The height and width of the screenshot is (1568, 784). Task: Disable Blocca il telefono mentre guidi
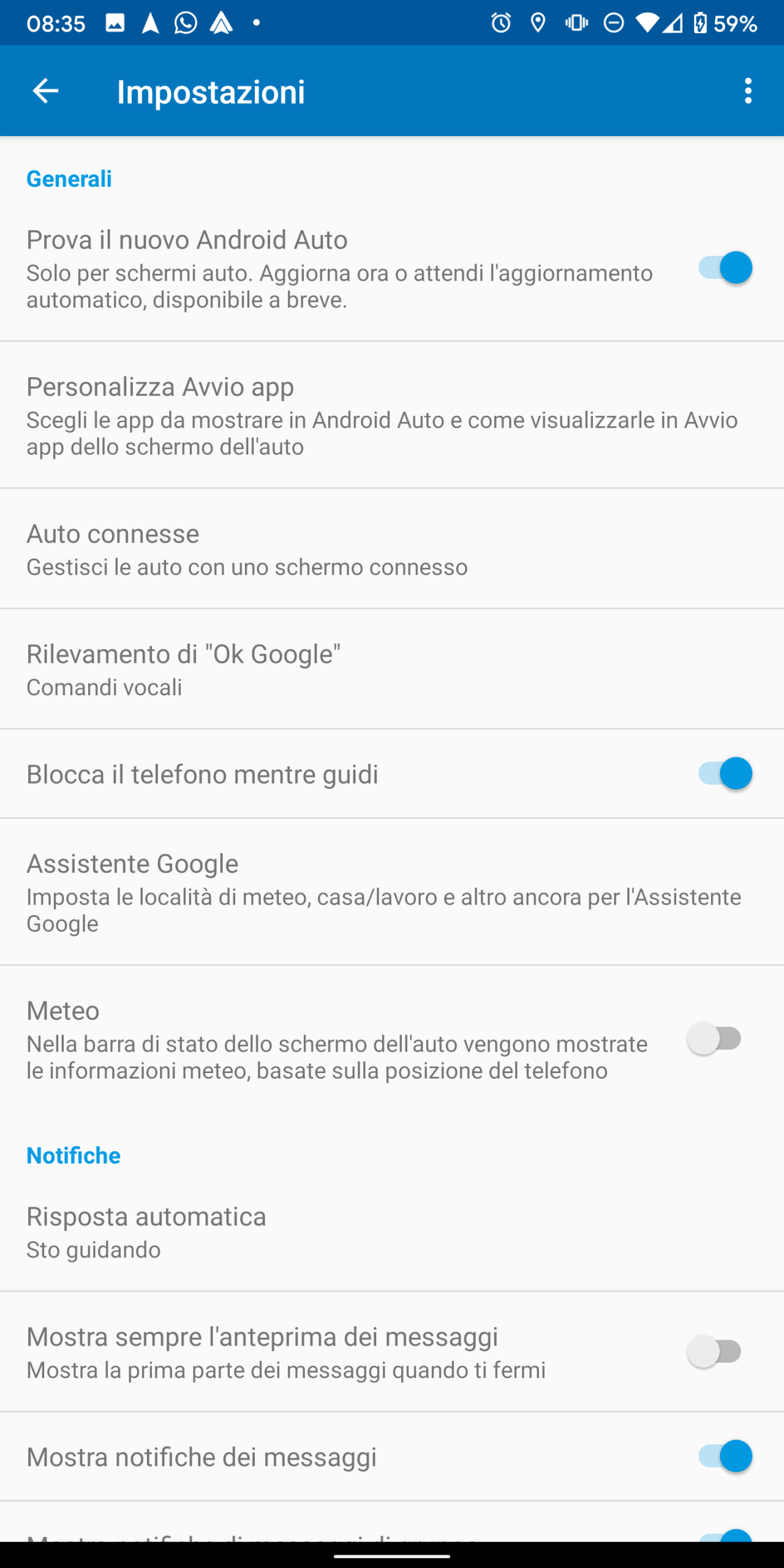point(725,774)
